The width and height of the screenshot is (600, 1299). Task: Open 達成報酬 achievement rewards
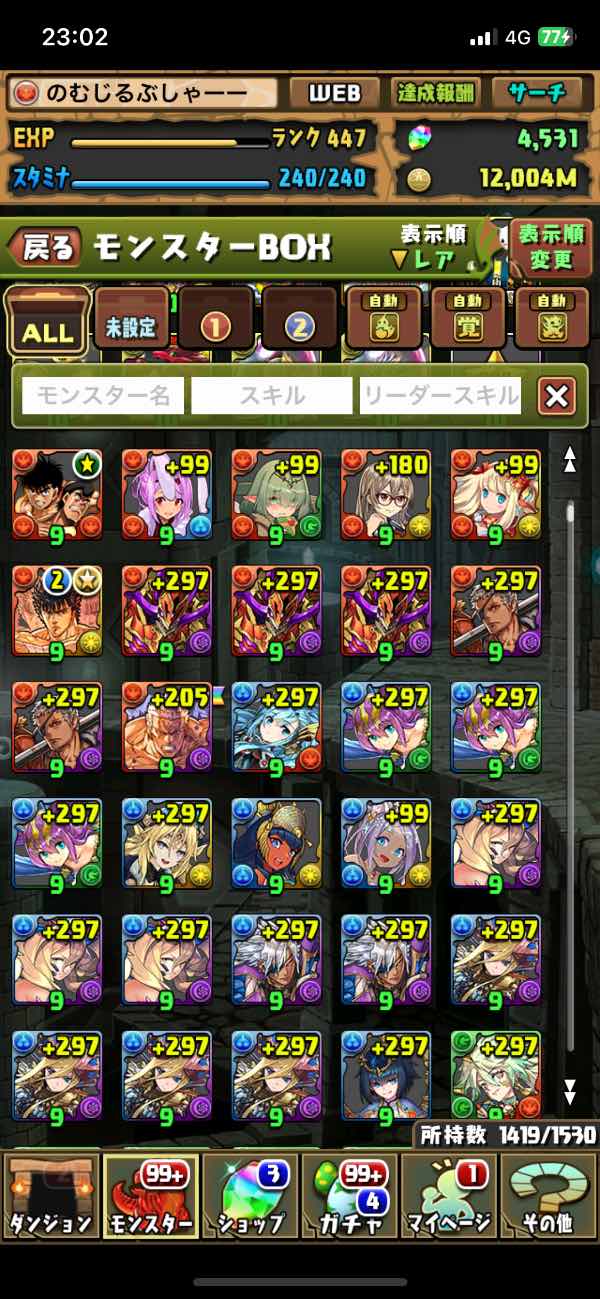(x=434, y=94)
